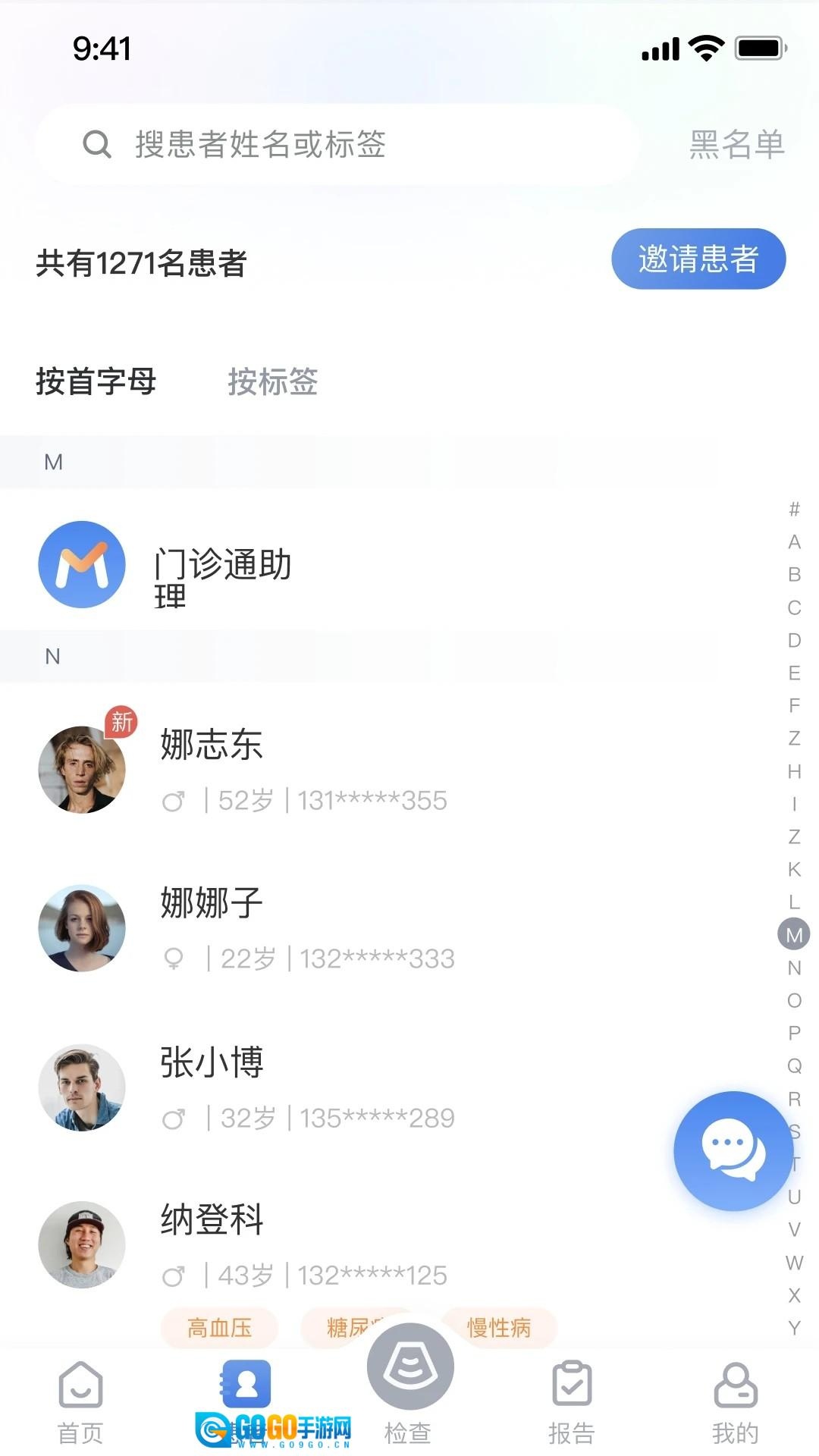Switch to the 报告 reports tab
819x1456 pixels.
point(572,1403)
